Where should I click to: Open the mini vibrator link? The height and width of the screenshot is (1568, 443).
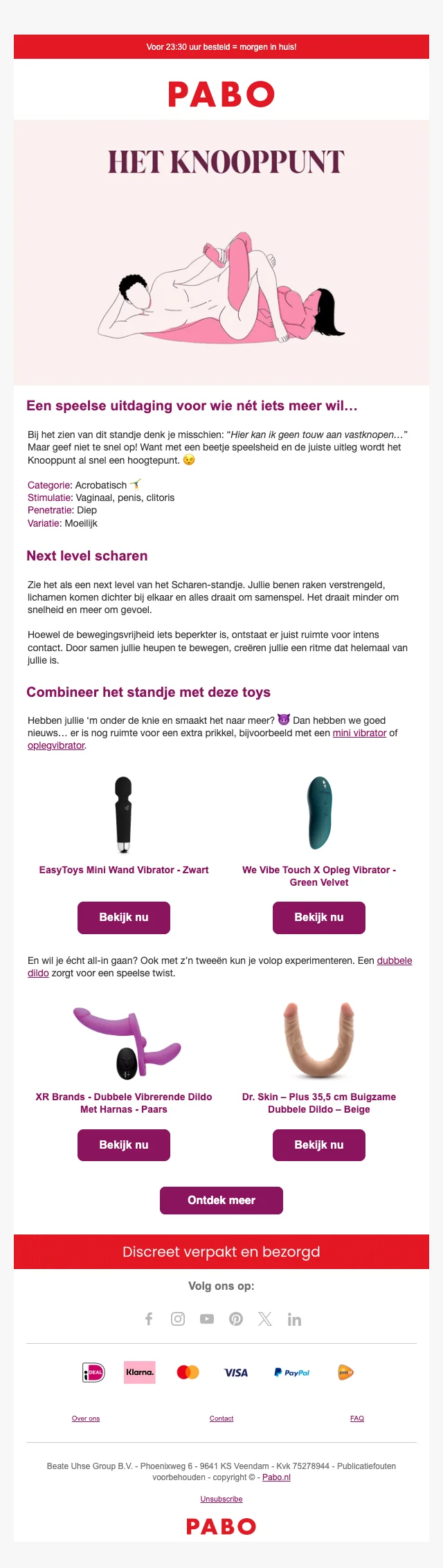(359, 733)
